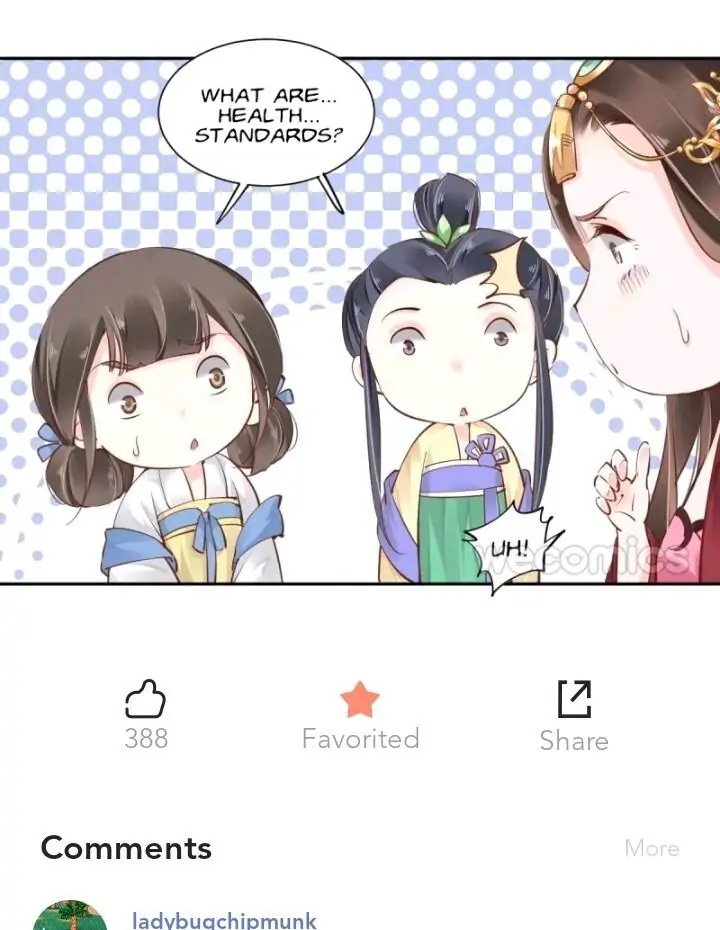Open ladybugchipmunk's profile
Viewport: 720px width, 930px height.
pyautogui.click(x=224, y=919)
